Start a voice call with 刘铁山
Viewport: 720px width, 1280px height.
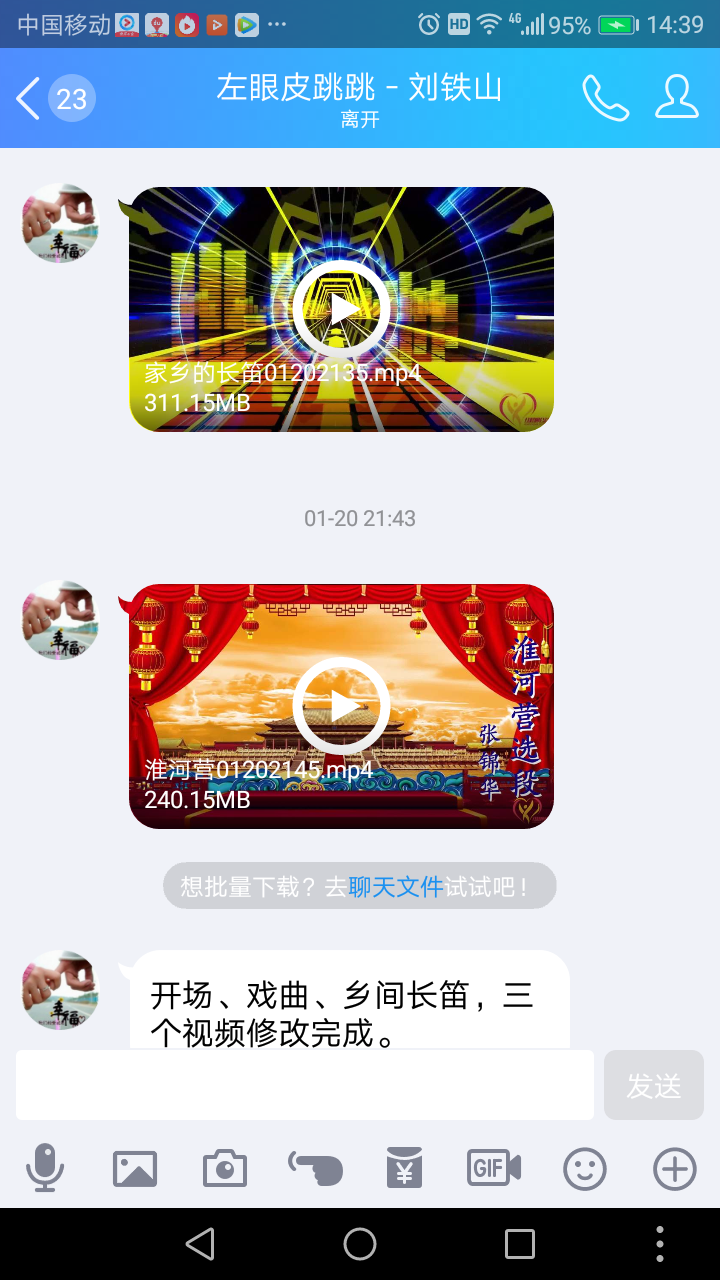click(x=606, y=98)
